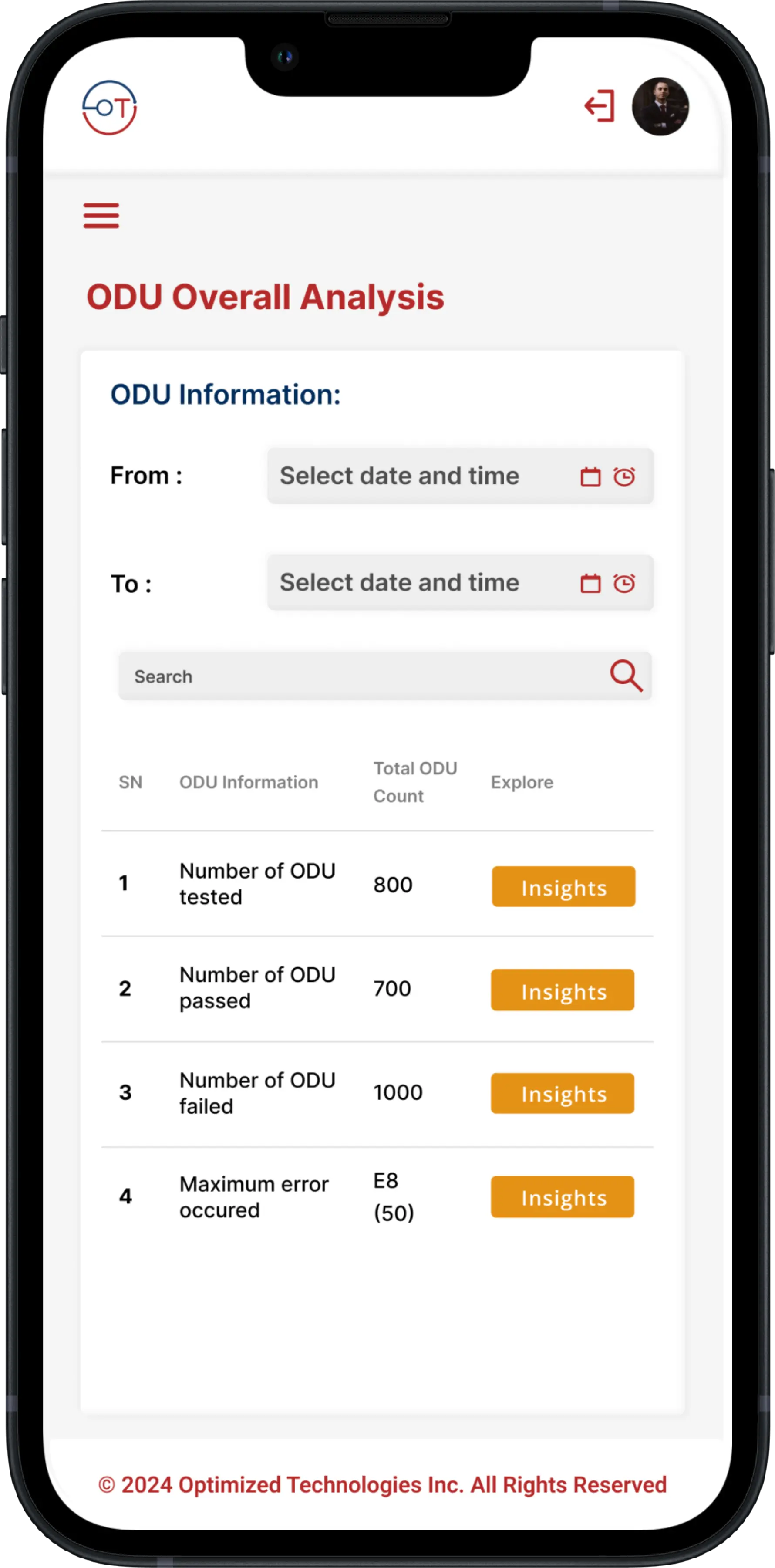Image resolution: width=775 pixels, height=1568 pixels.
Task: View Insights for Number of ODU tested
Action: [x=563, y=887]
